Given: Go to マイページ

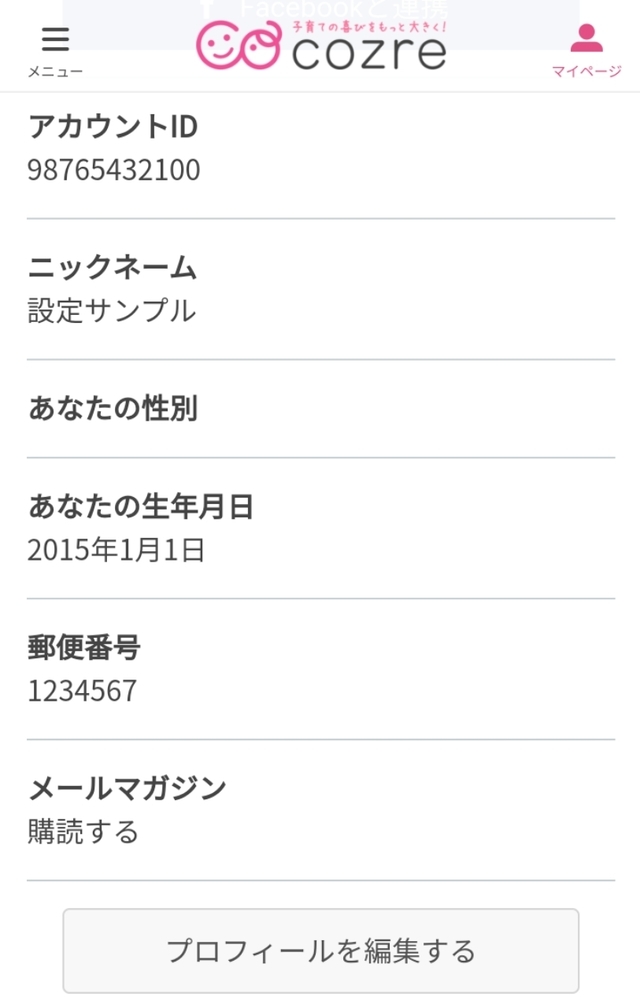Looking at the screenshot, I should [x=586, y=50].
